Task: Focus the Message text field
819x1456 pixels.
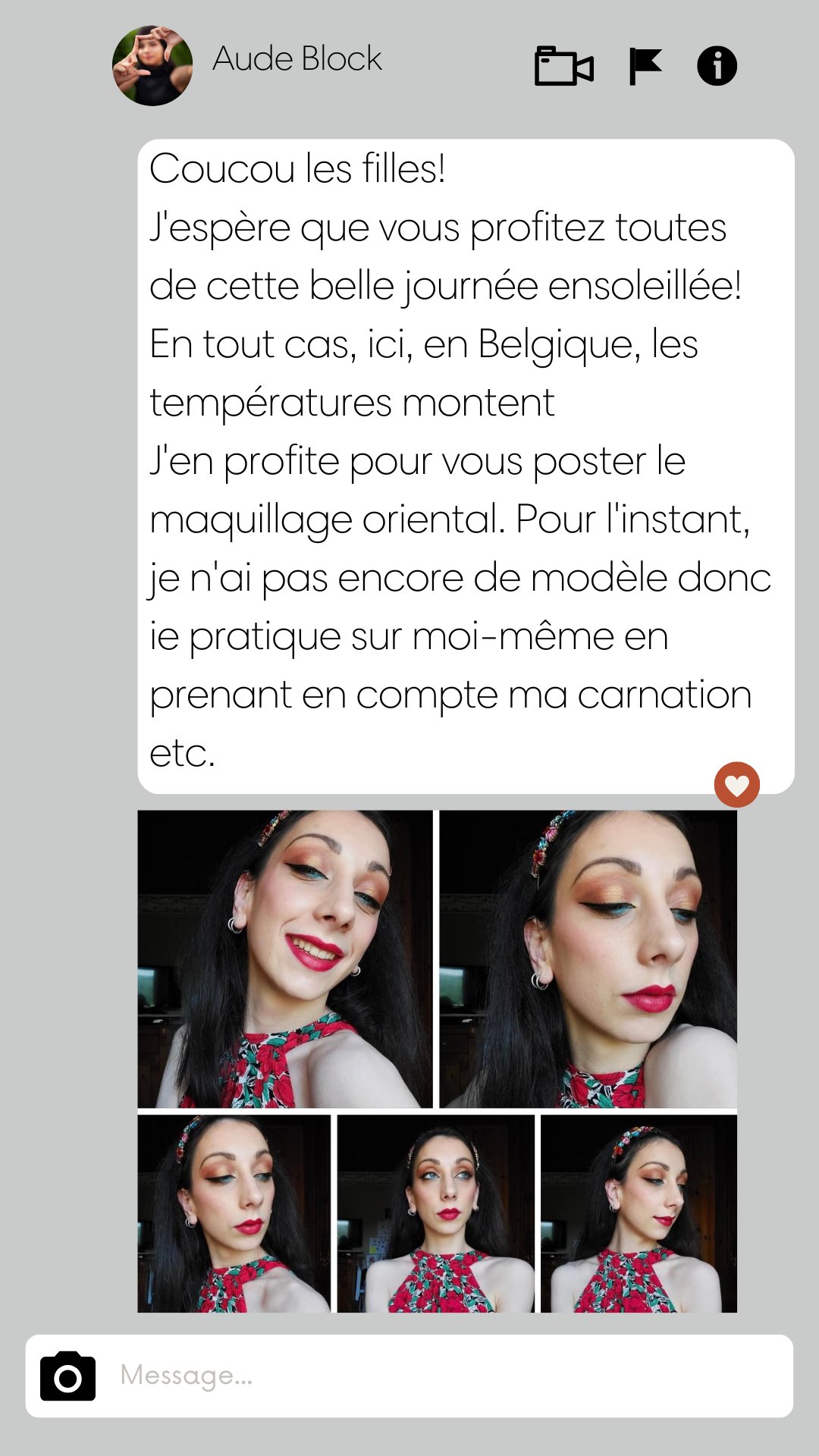Action: pos(447,1376)
